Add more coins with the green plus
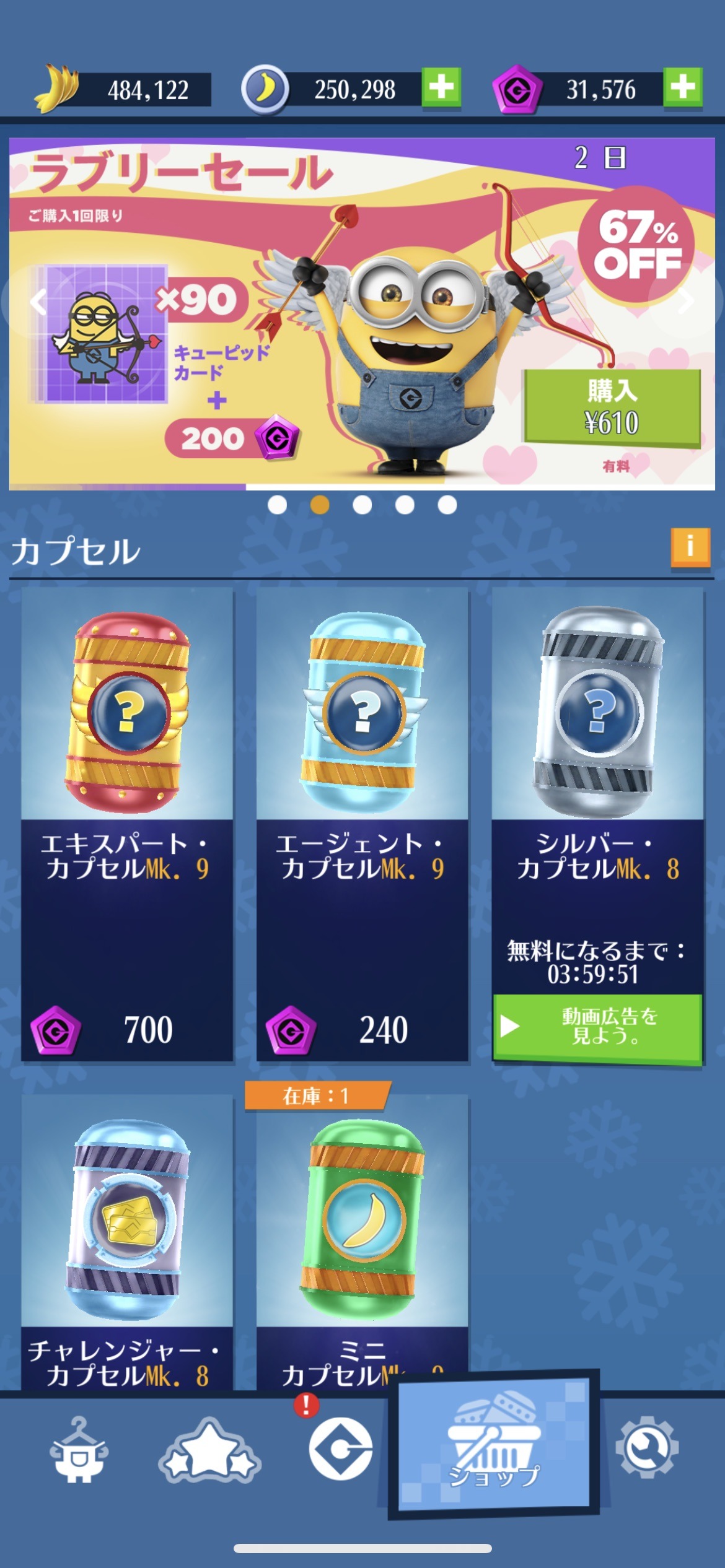The image size is (725, 1568). tap(441, 87)
